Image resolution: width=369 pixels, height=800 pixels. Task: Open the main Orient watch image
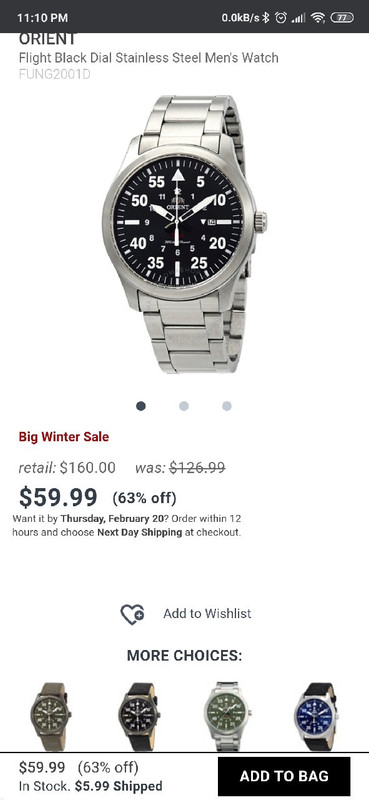point(184,234)
